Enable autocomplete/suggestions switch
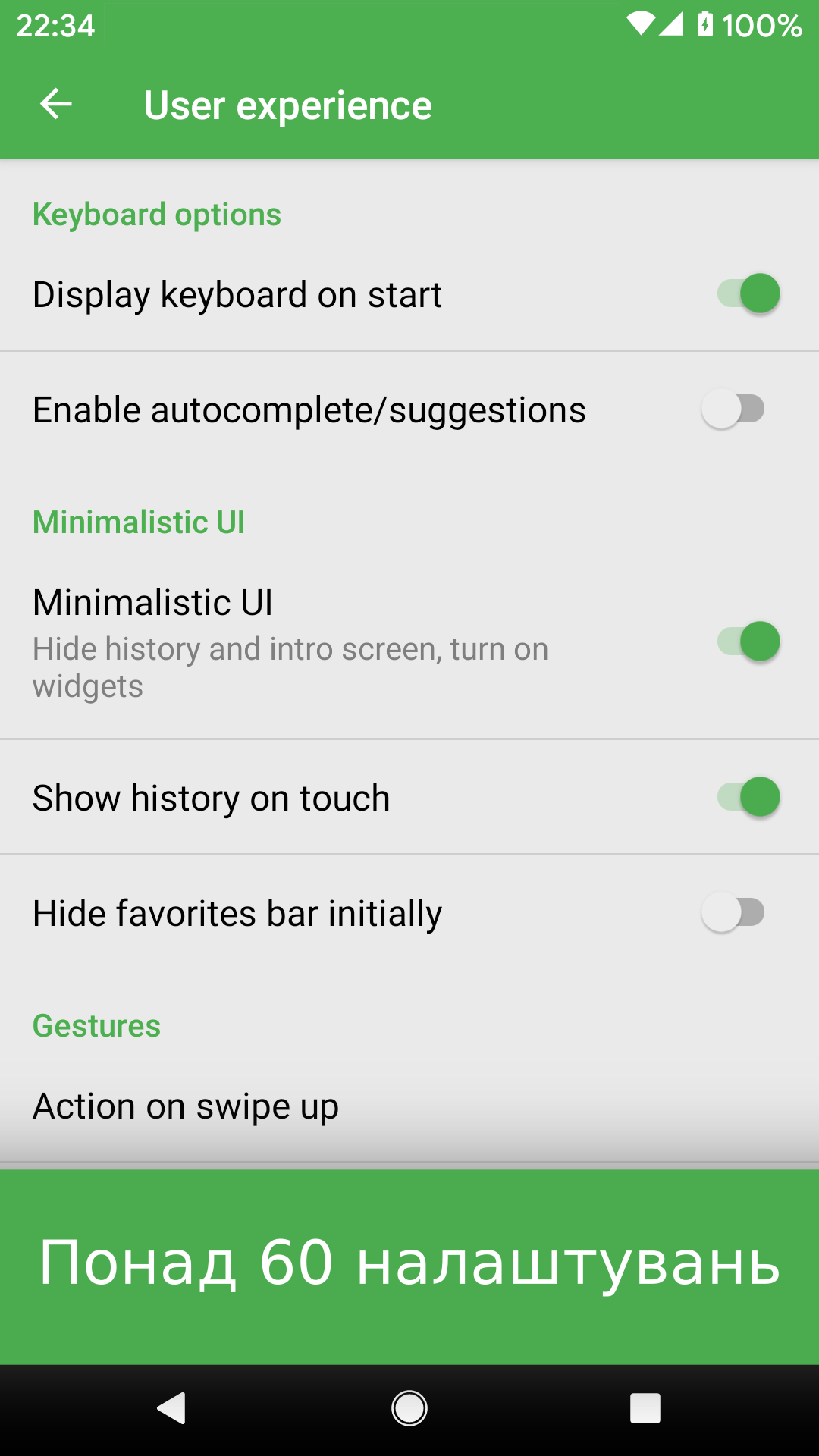Image resolution: width=819 pixels, height=1456 pixels. click(x=733, y=409)
